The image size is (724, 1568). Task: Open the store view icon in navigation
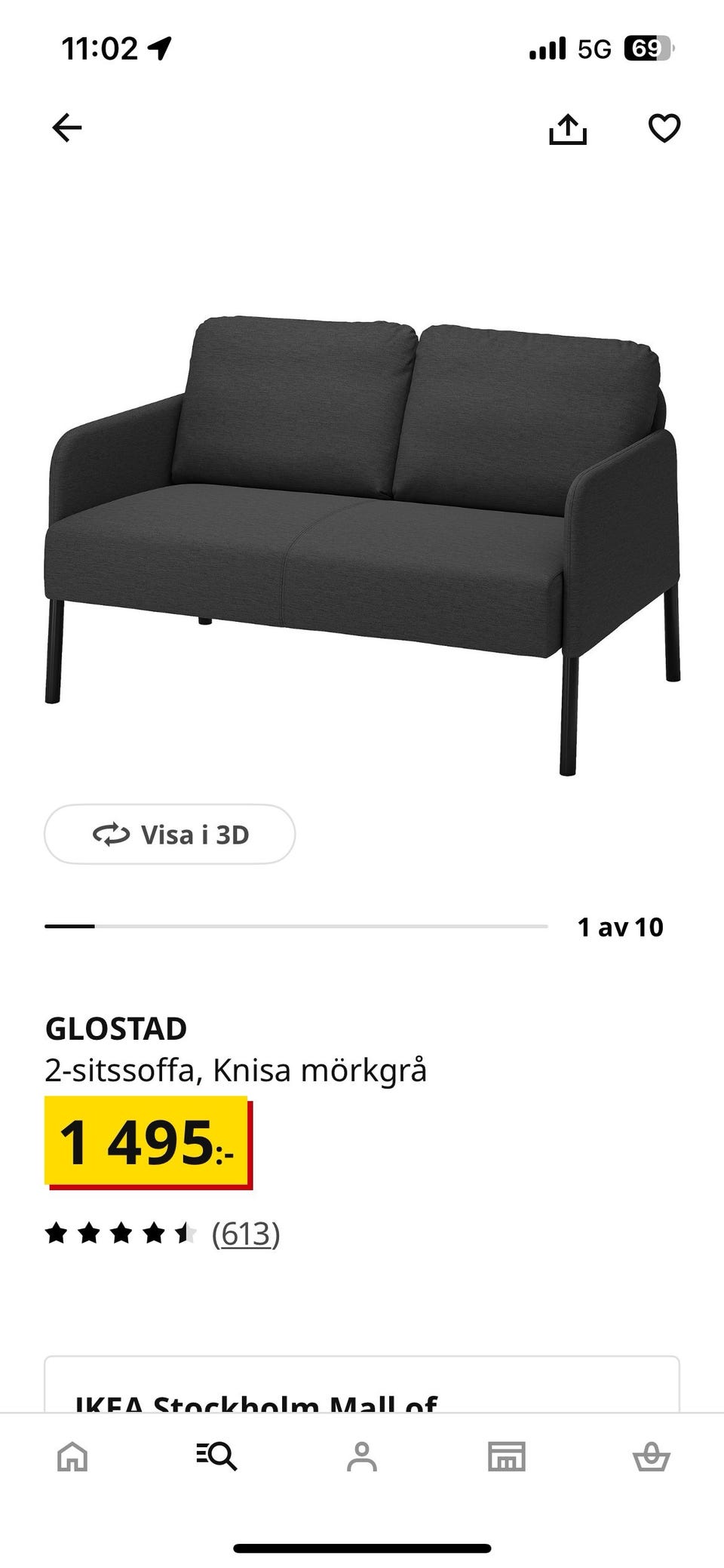pos(507,1456)
